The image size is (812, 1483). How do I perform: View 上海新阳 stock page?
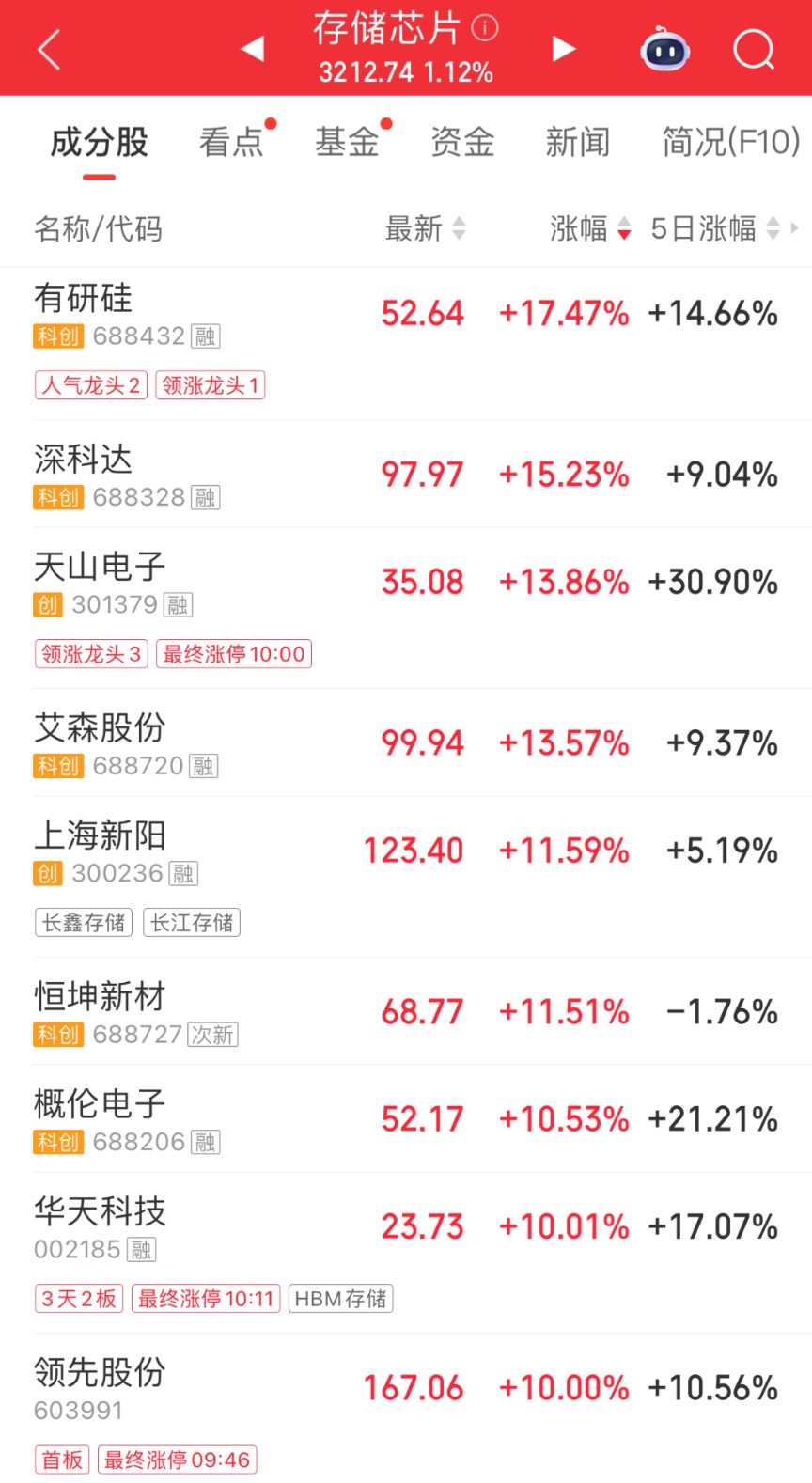(x=406, y=877)
